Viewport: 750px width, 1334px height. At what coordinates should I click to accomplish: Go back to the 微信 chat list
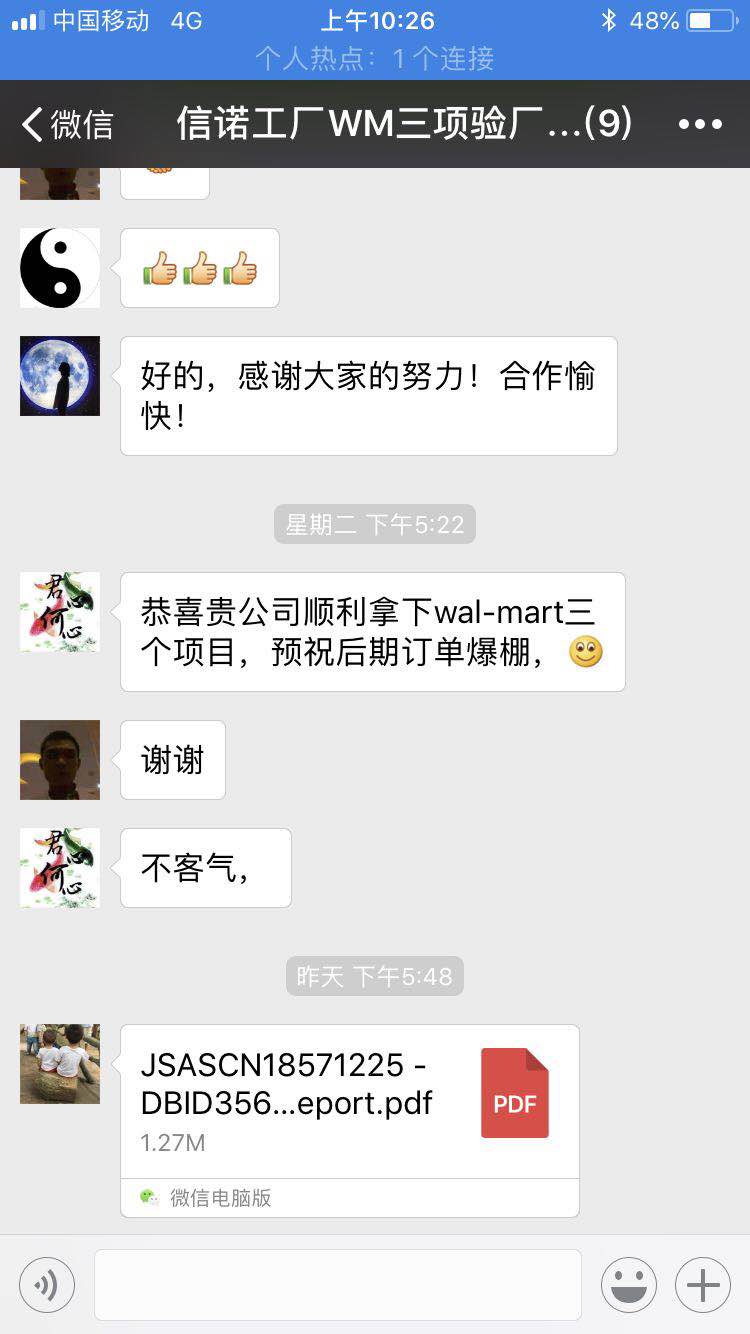click(x=68, y=125)
